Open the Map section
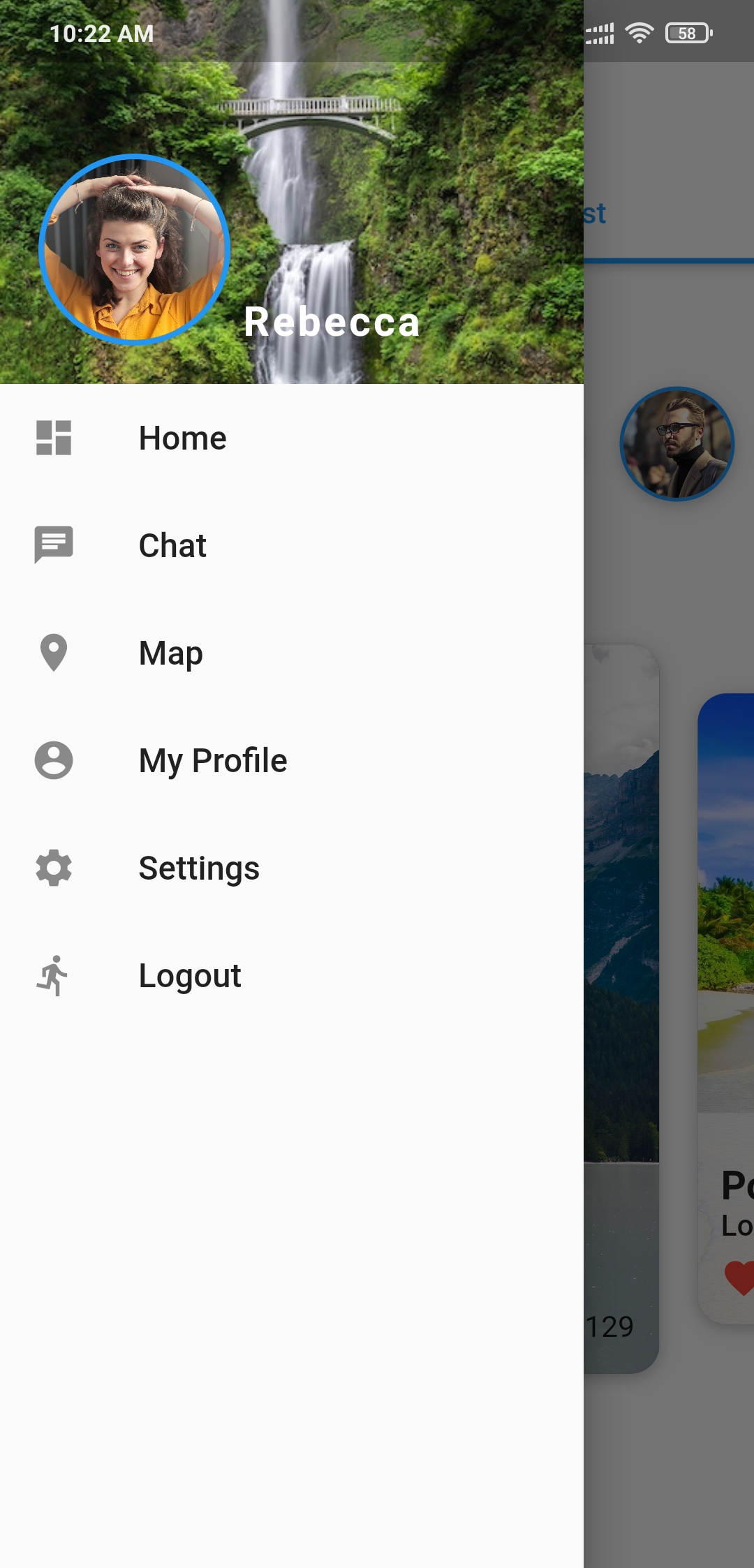This screenshot has height=1568, width=754. (x=170, y=653)
